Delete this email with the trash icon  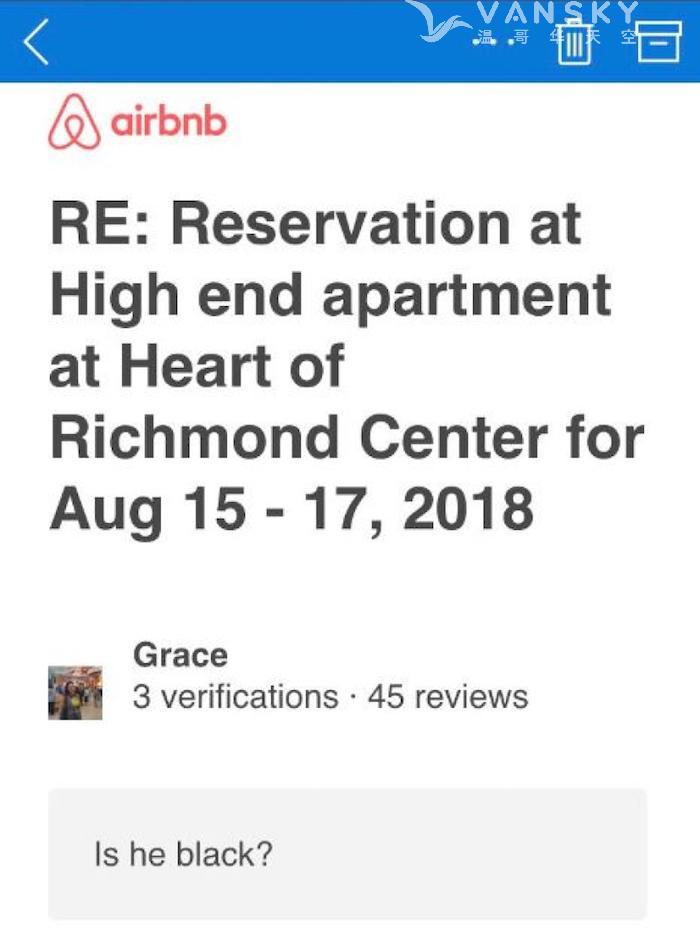pos(574,45)
